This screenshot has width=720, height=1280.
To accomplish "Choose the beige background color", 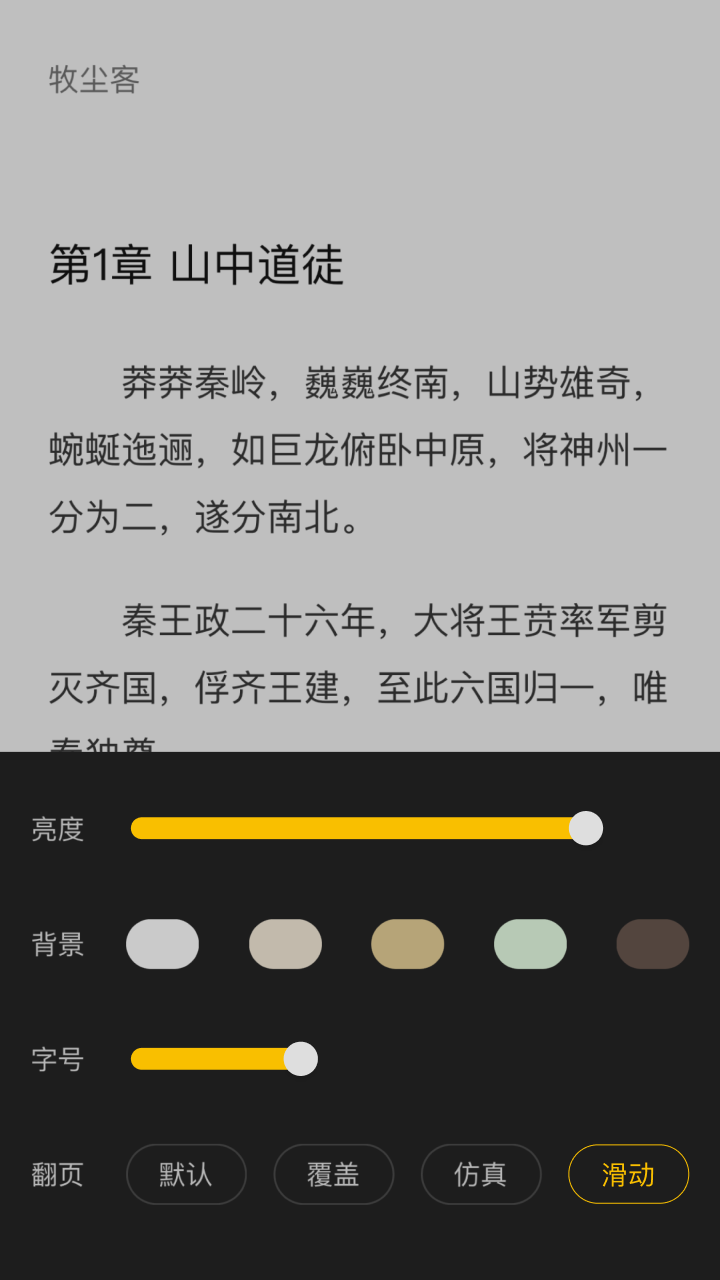I will pos(285,944).
